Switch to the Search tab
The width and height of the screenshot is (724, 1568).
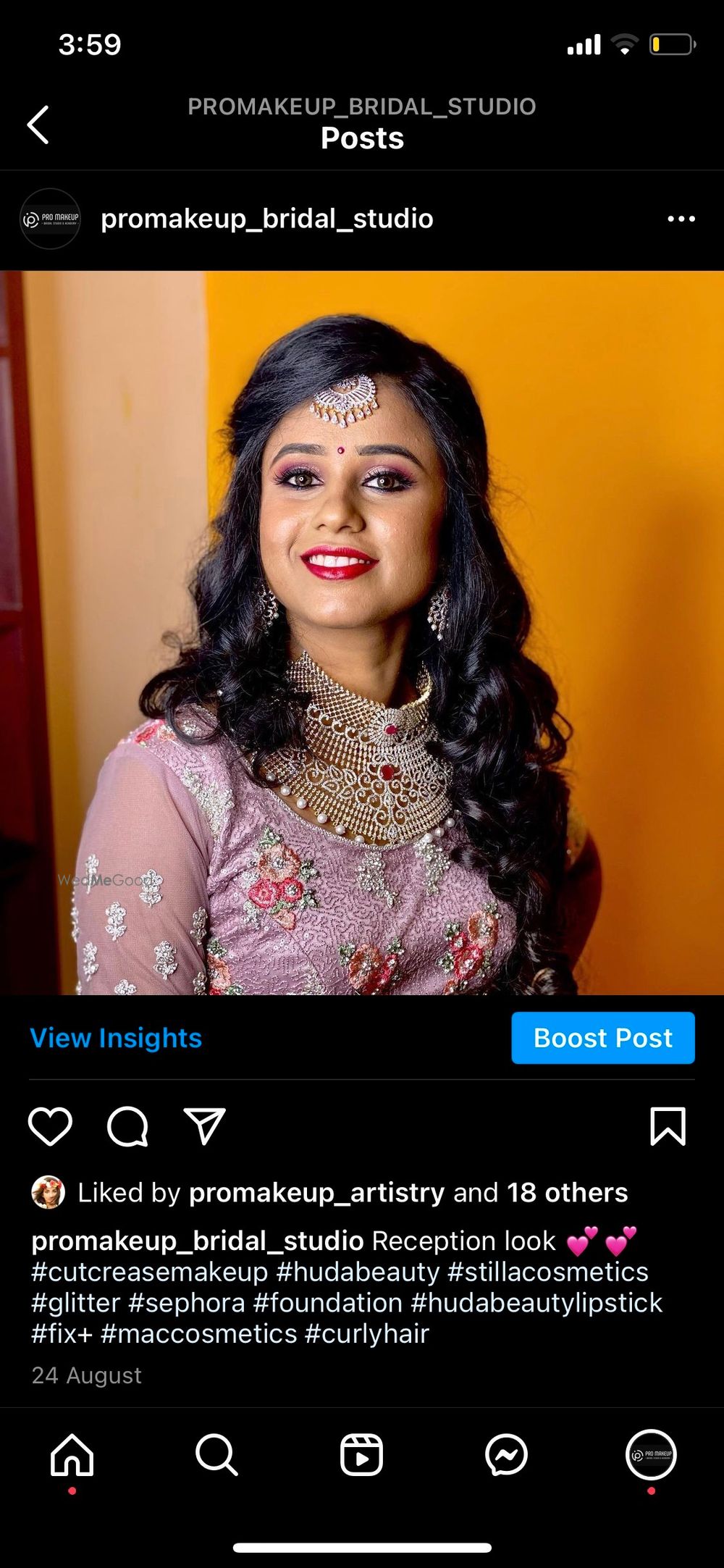point(216,1454)
